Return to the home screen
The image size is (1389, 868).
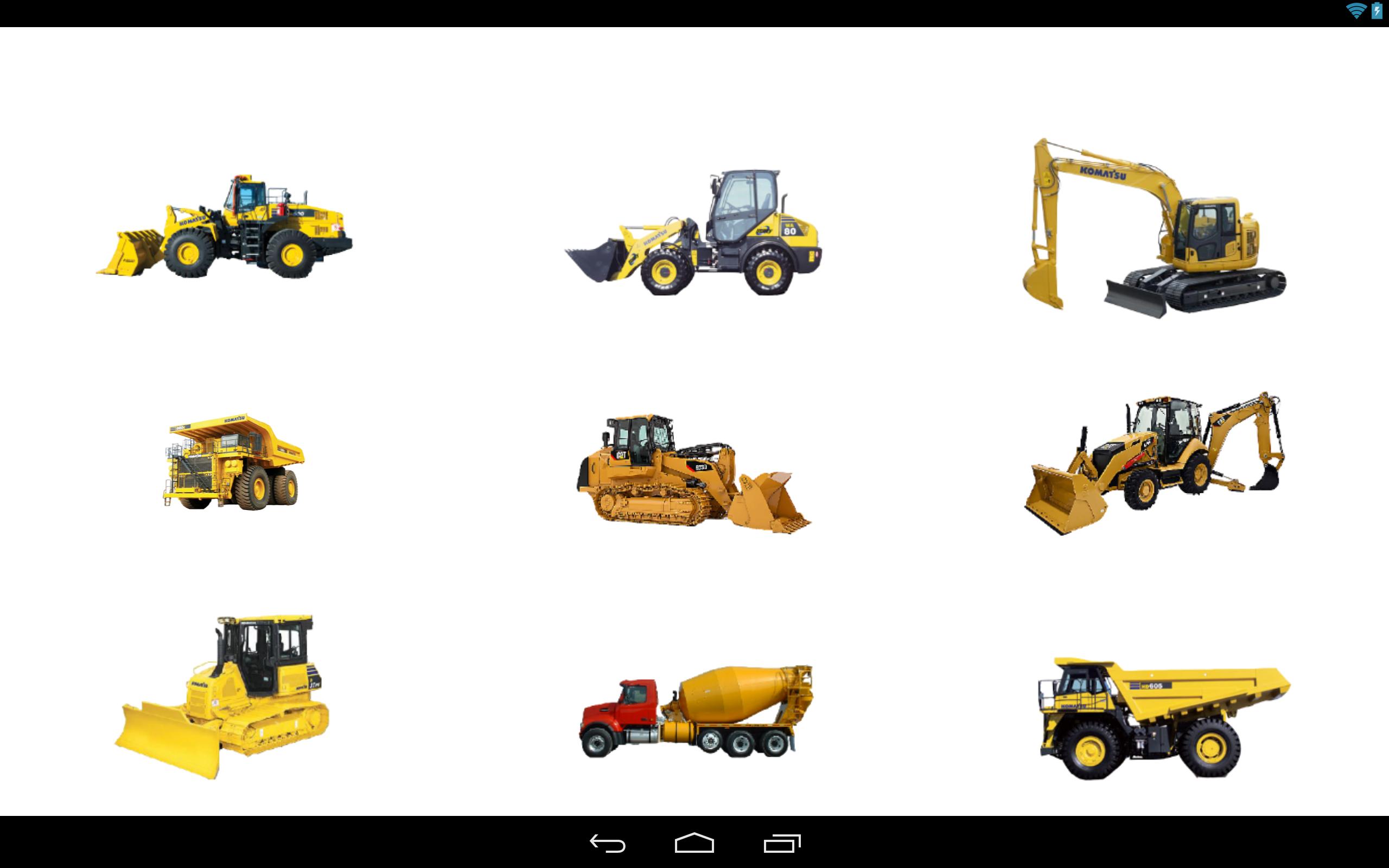pos(694,843)
